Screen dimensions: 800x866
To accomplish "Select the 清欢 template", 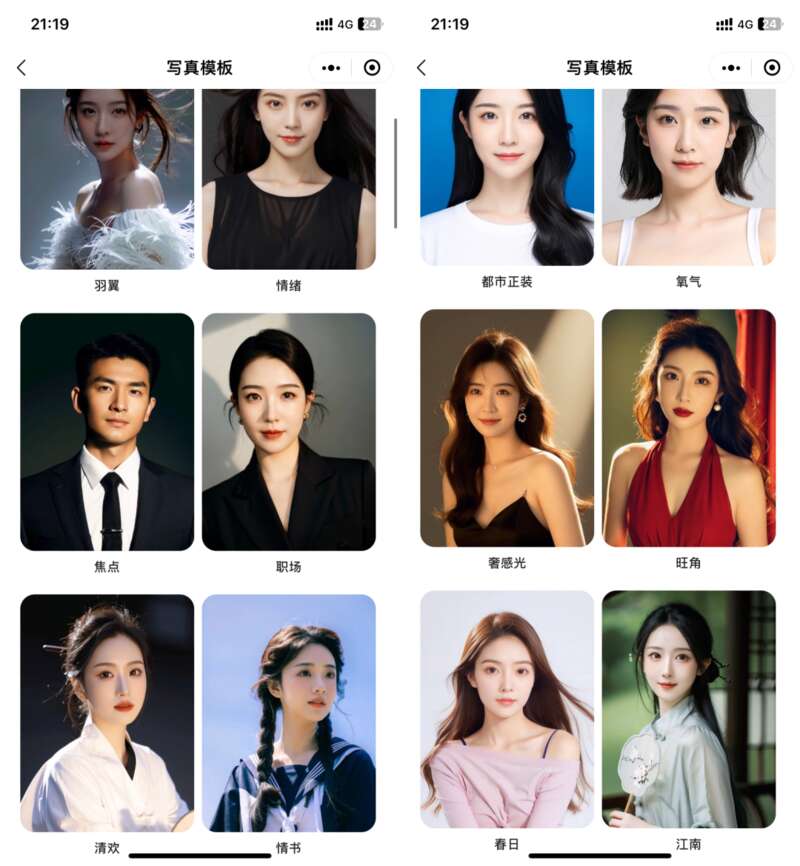I will (107, 712).
